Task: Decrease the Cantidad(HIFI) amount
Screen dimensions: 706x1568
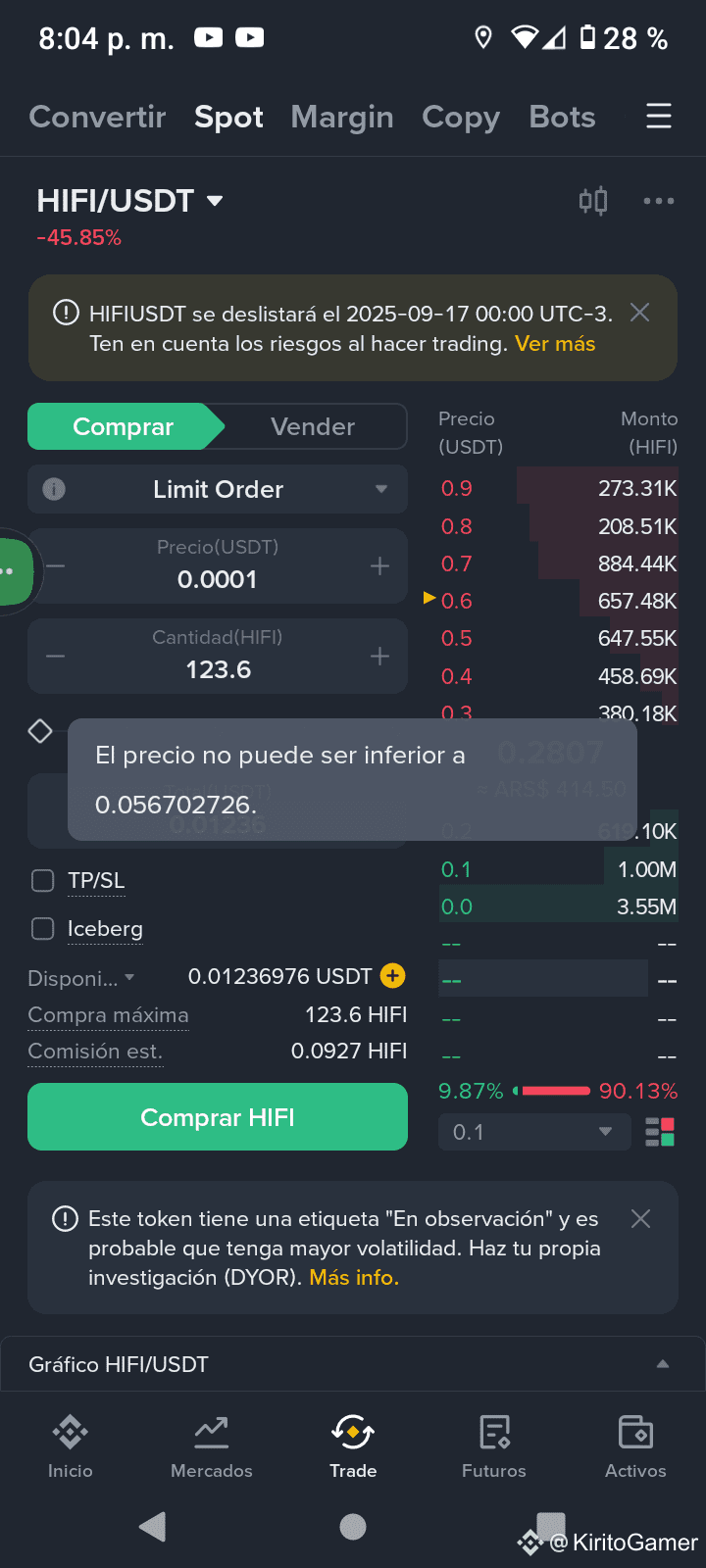Action: (x=56, y=657)
